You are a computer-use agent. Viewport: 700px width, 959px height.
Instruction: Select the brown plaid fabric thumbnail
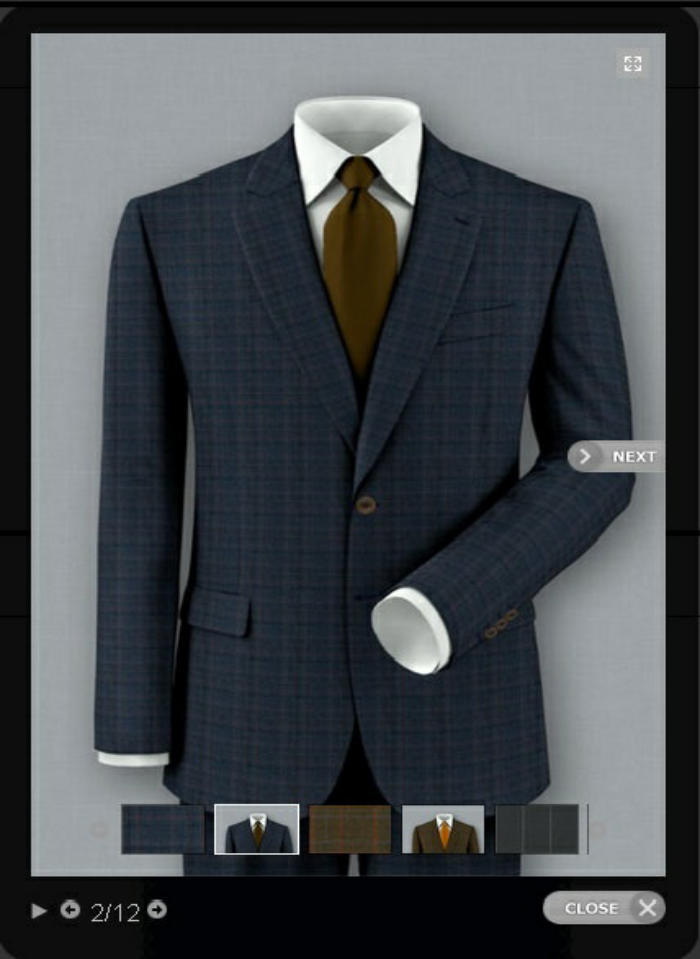(x=350, y=829)
